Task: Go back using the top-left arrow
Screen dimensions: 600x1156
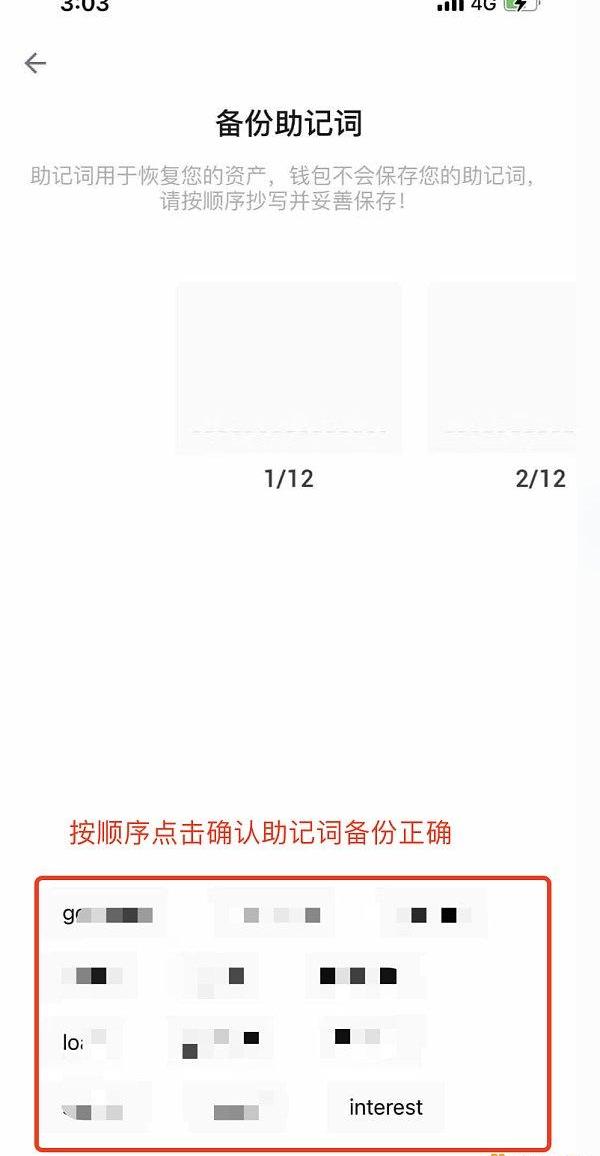Action: [x=35, y=63]
